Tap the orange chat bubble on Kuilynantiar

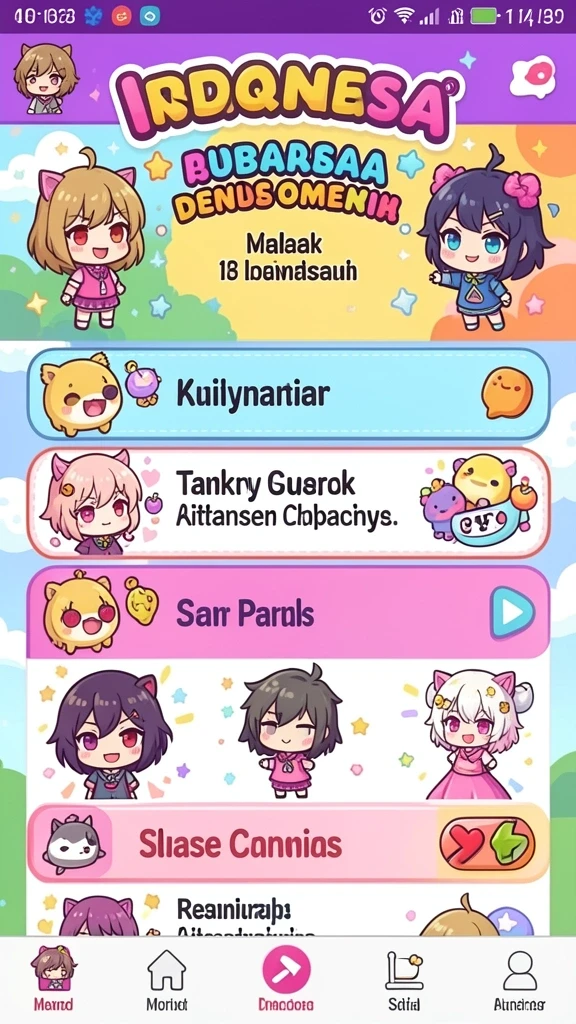click(x=507, y=393)
